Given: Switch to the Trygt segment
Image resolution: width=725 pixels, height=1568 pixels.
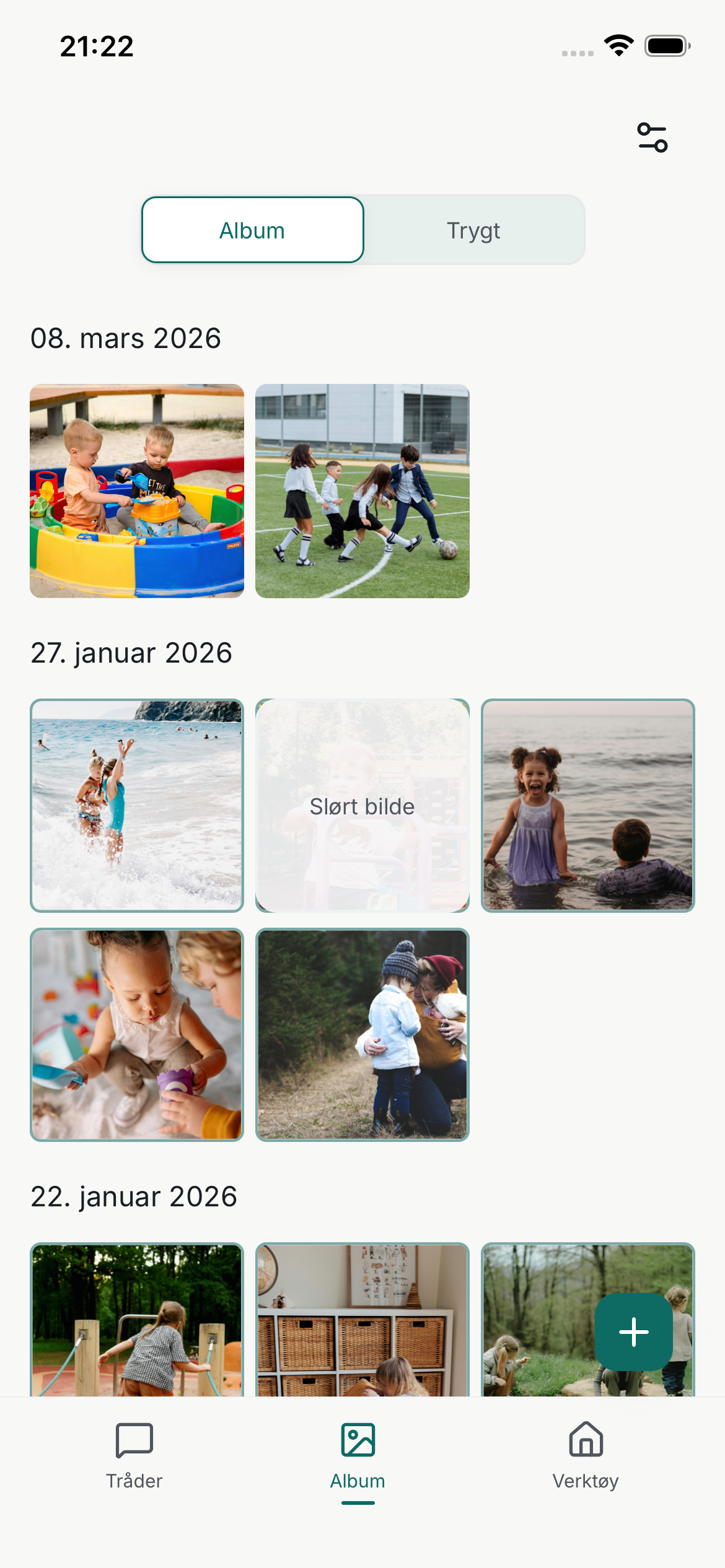Looking at the screenshot, I should point(473,230).
